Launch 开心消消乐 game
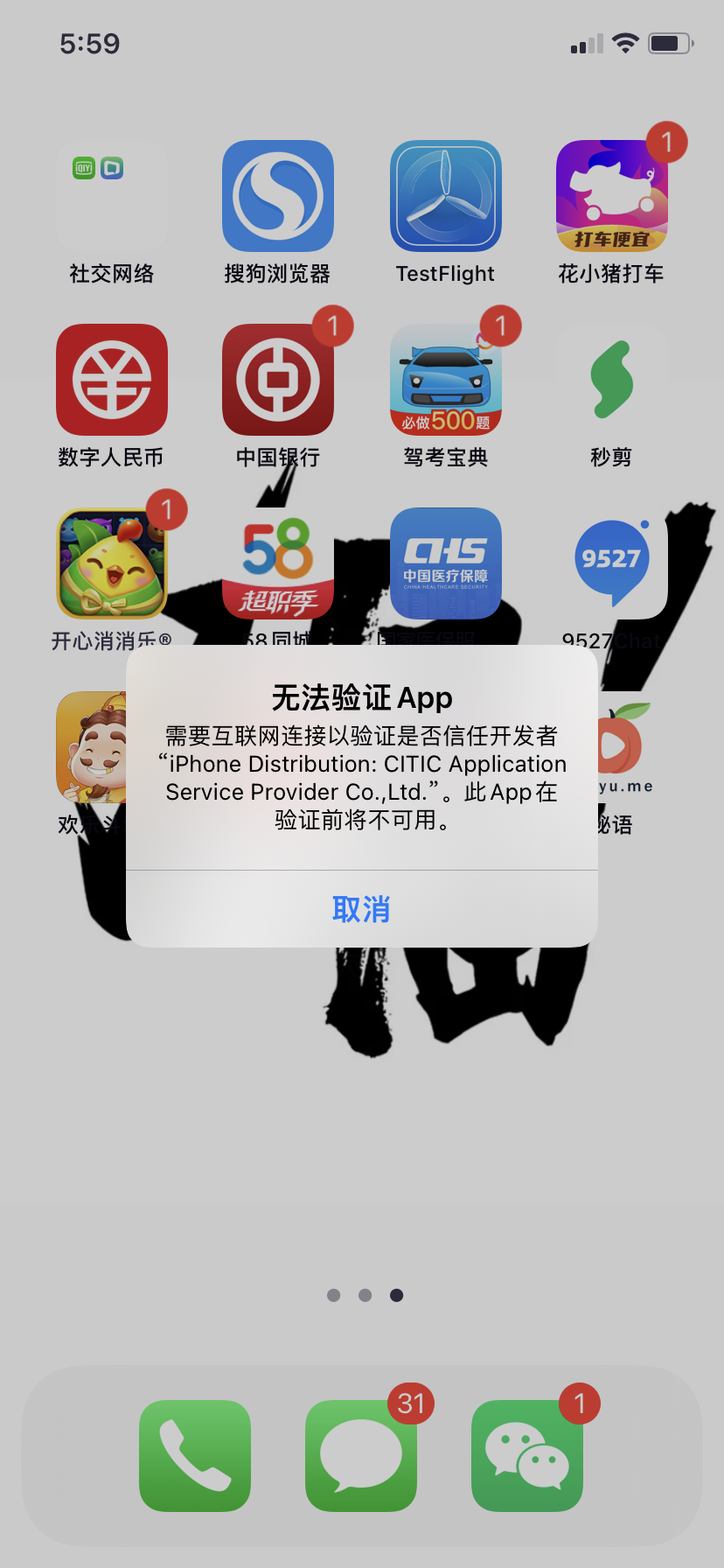This screenshot has width=724, height=1568. 112,563
